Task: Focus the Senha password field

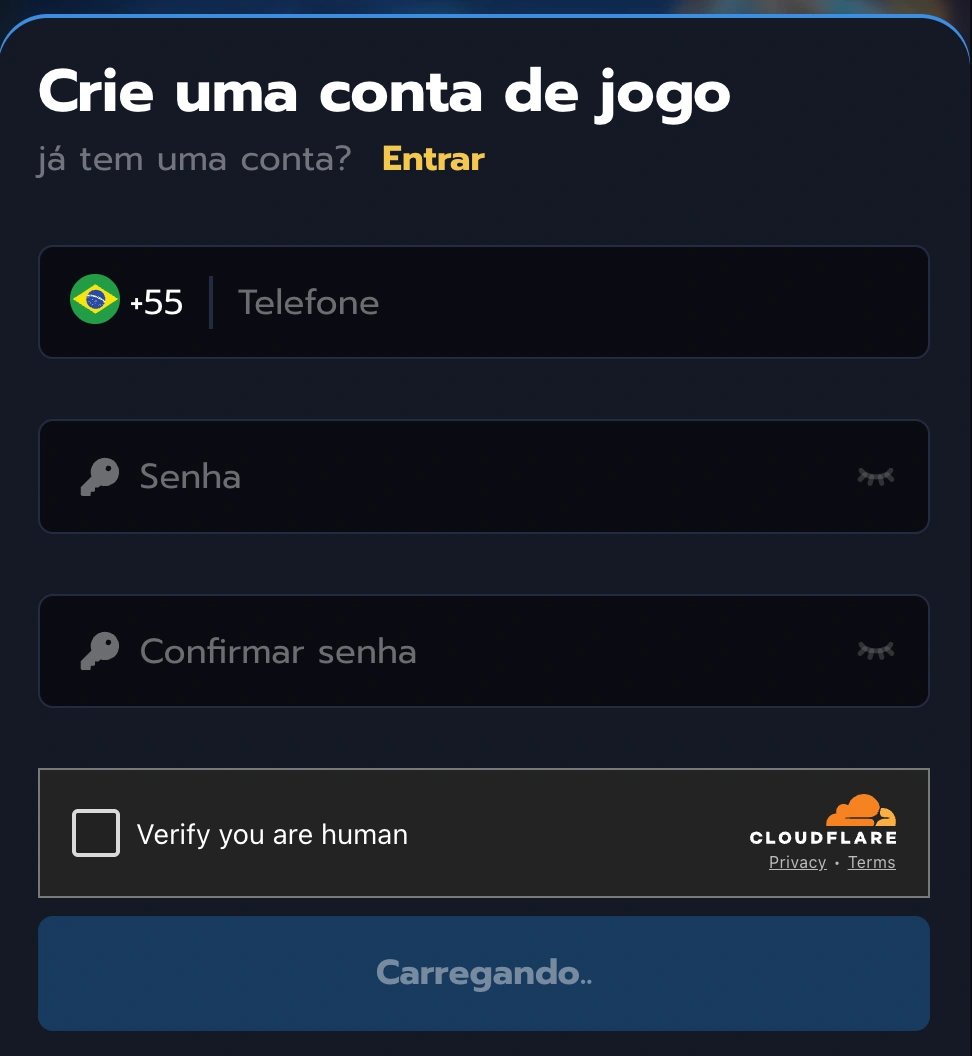Action: [400, 476]
